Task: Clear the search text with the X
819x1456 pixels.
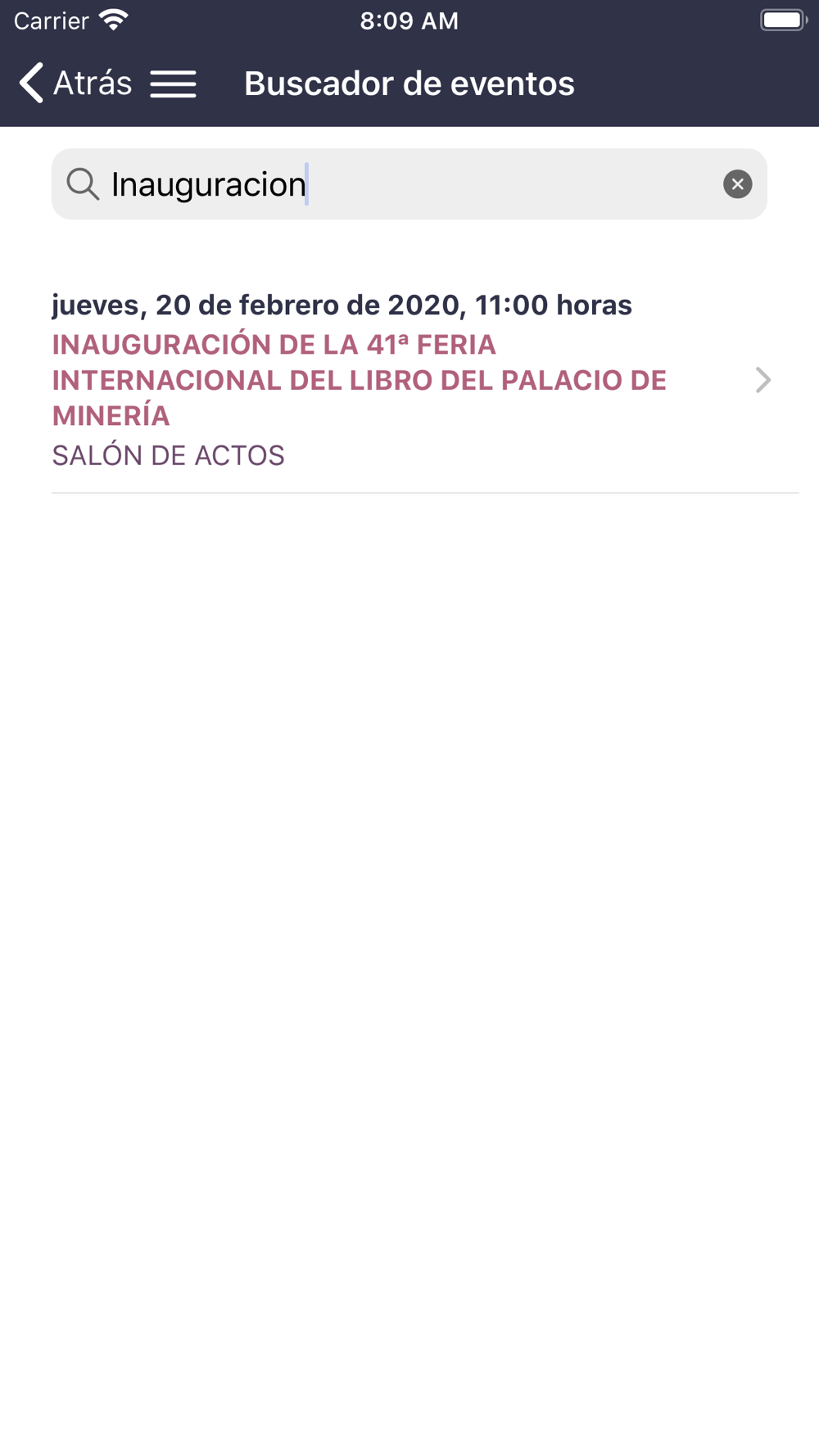Action: coord(737,184)
